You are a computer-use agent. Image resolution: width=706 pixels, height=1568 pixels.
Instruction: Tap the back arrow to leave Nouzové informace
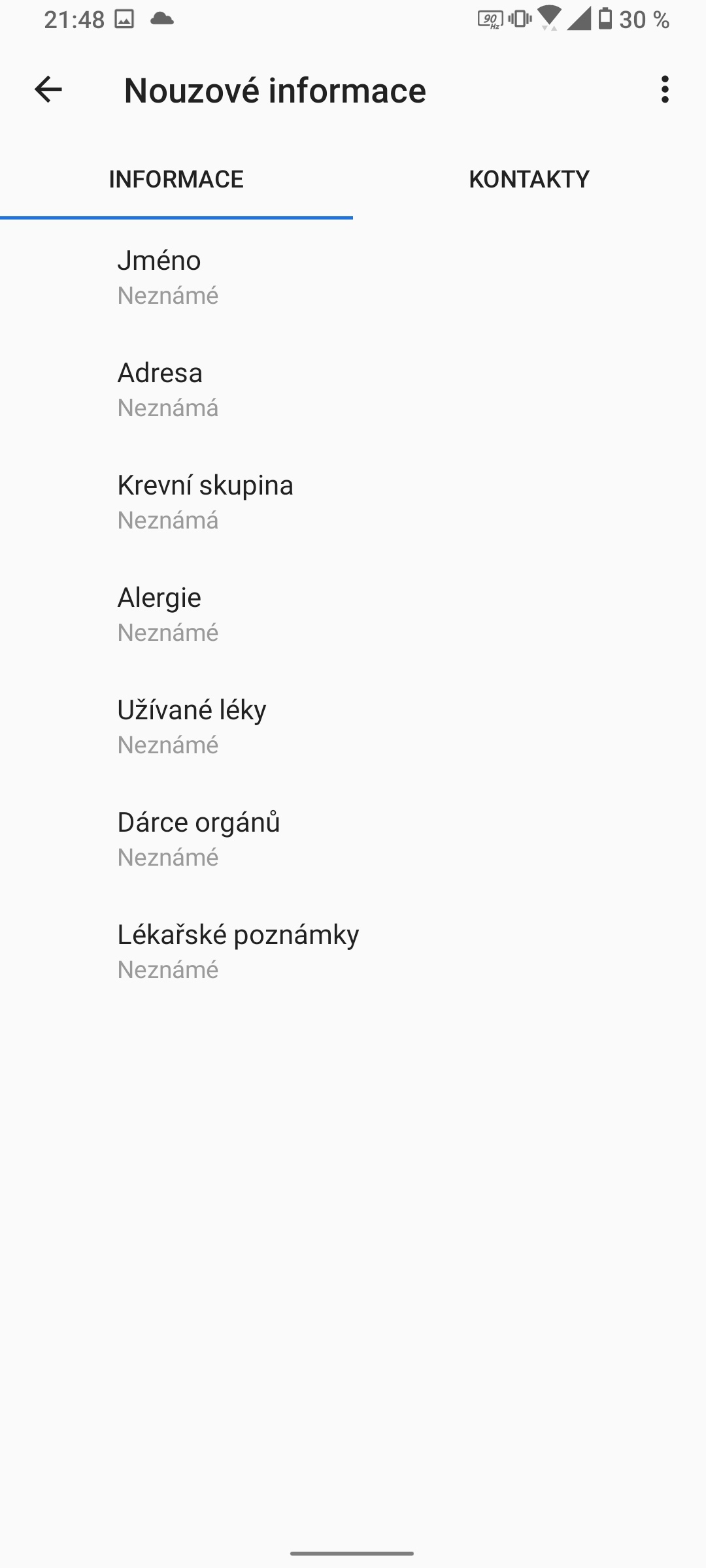click(x=49, y=90)
